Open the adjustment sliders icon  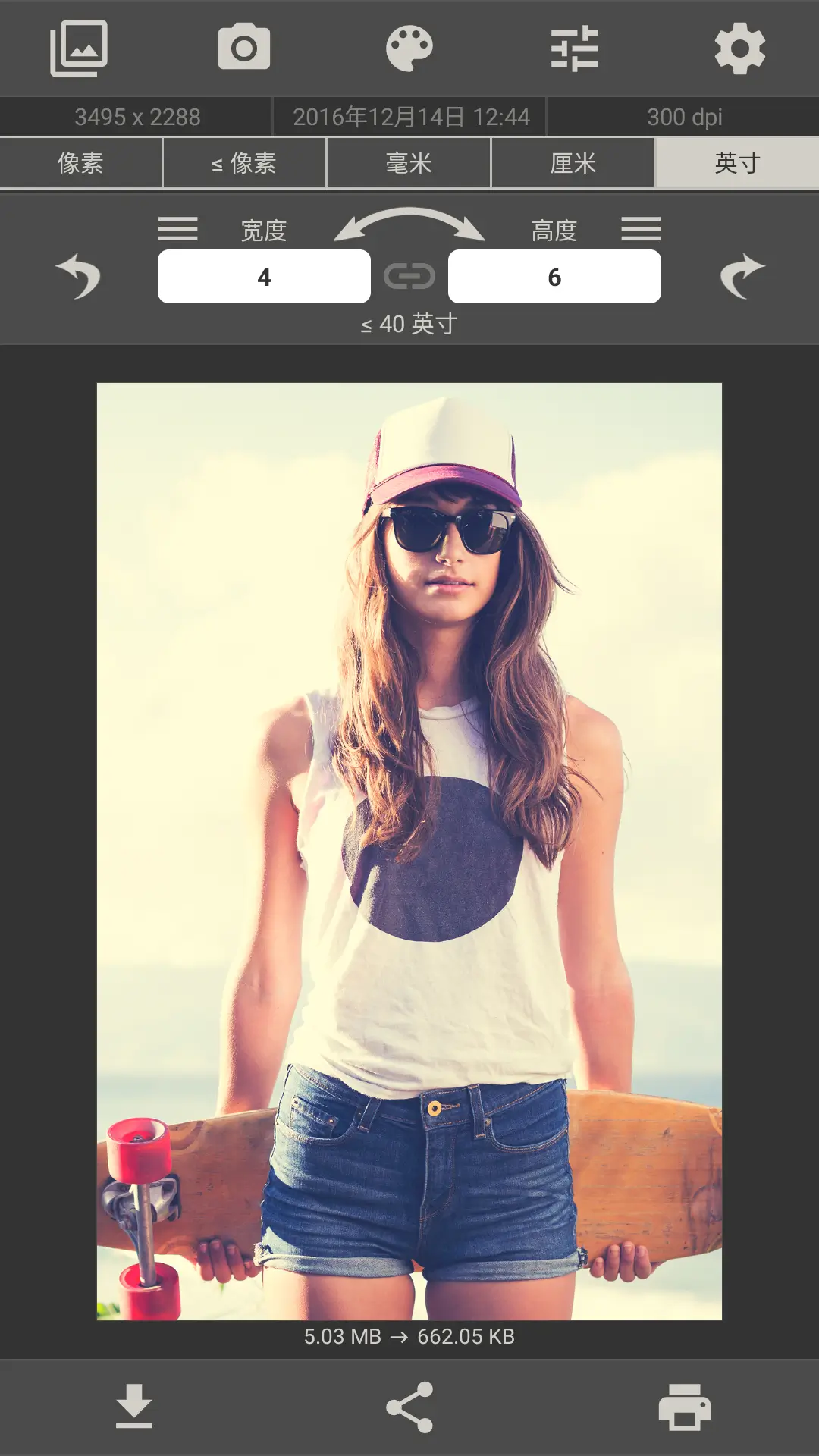pyautogui.click(x=575, y=49)
